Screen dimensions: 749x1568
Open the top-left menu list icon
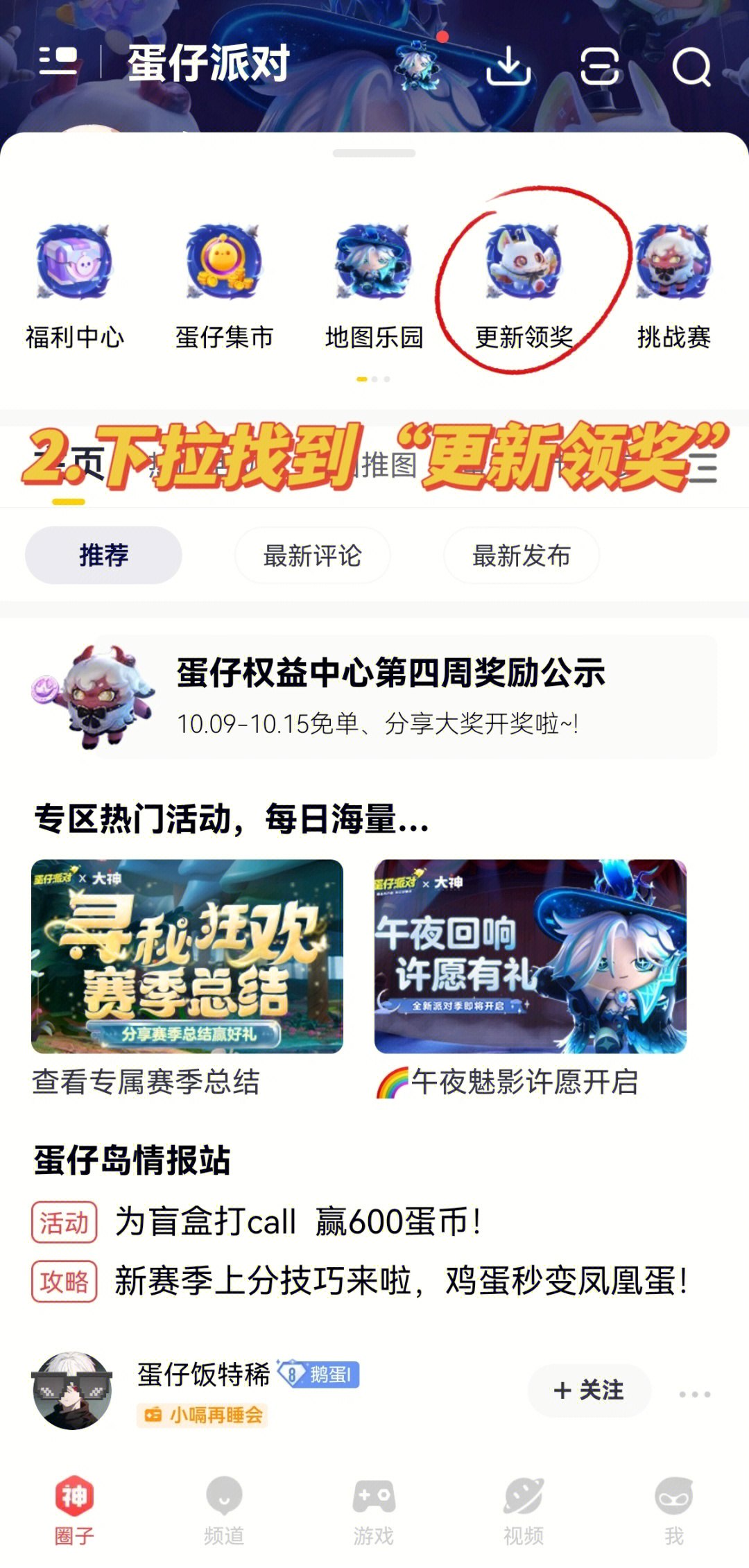click(58, 62)
